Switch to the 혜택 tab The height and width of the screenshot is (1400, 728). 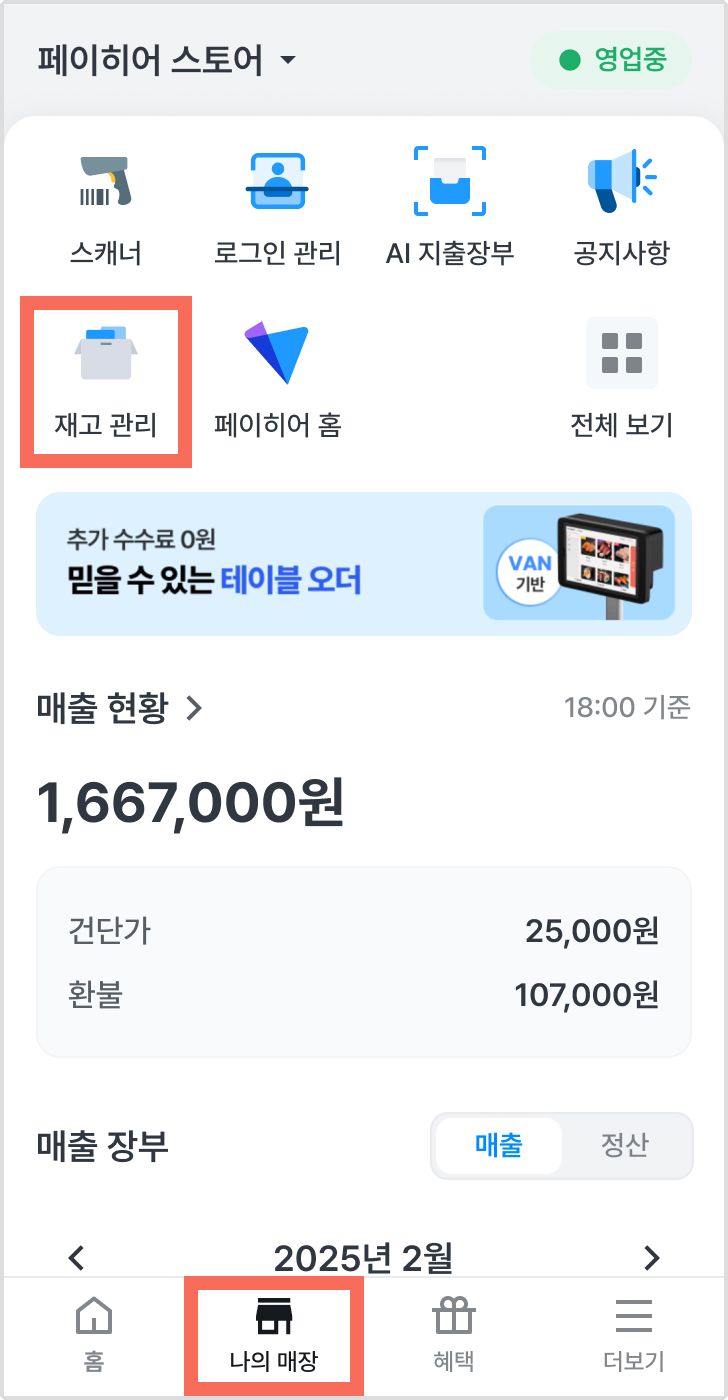454,1335
